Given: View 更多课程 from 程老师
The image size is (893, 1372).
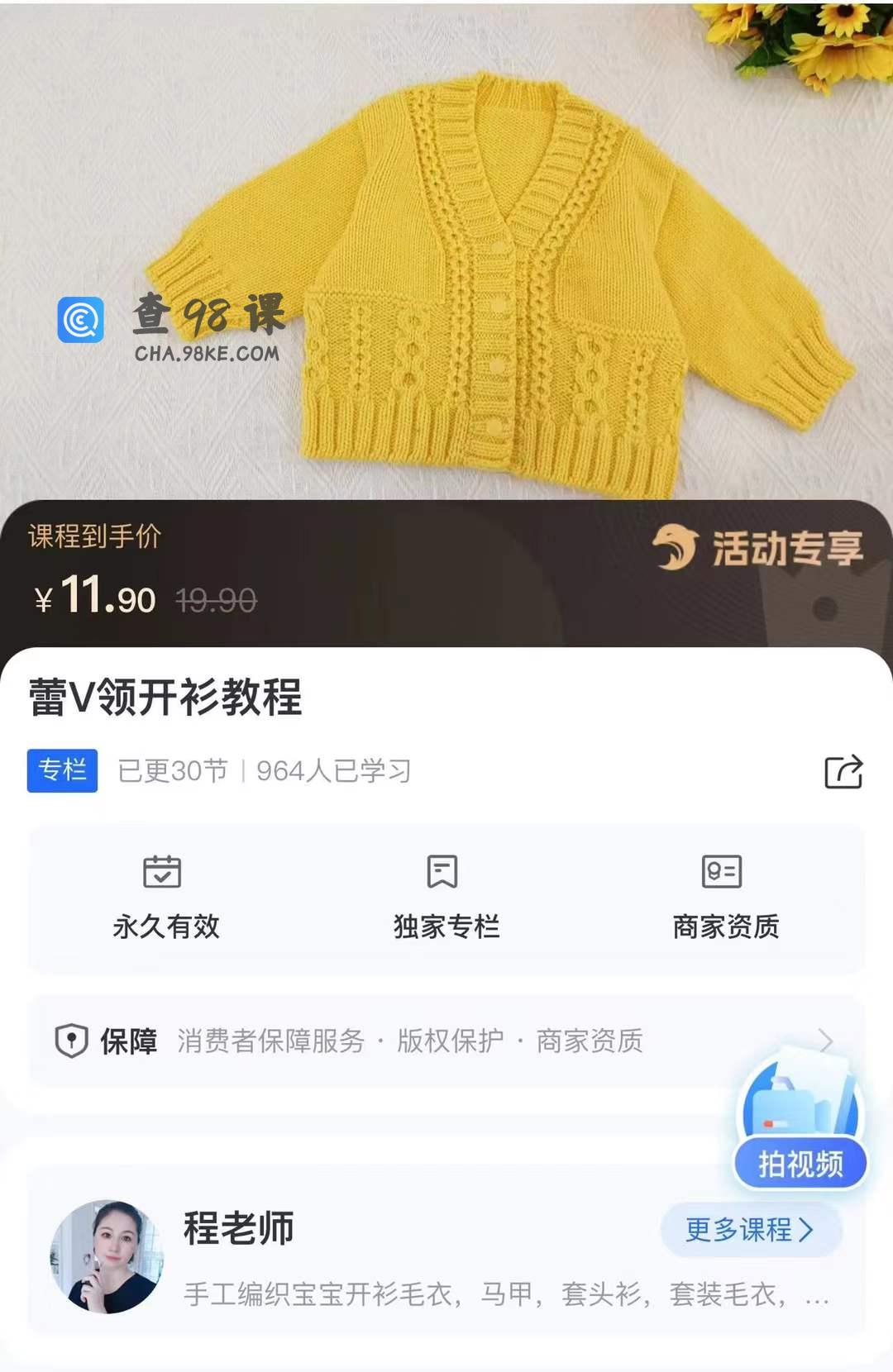Looking at the screenshot, I should [x=750, y=1230].
